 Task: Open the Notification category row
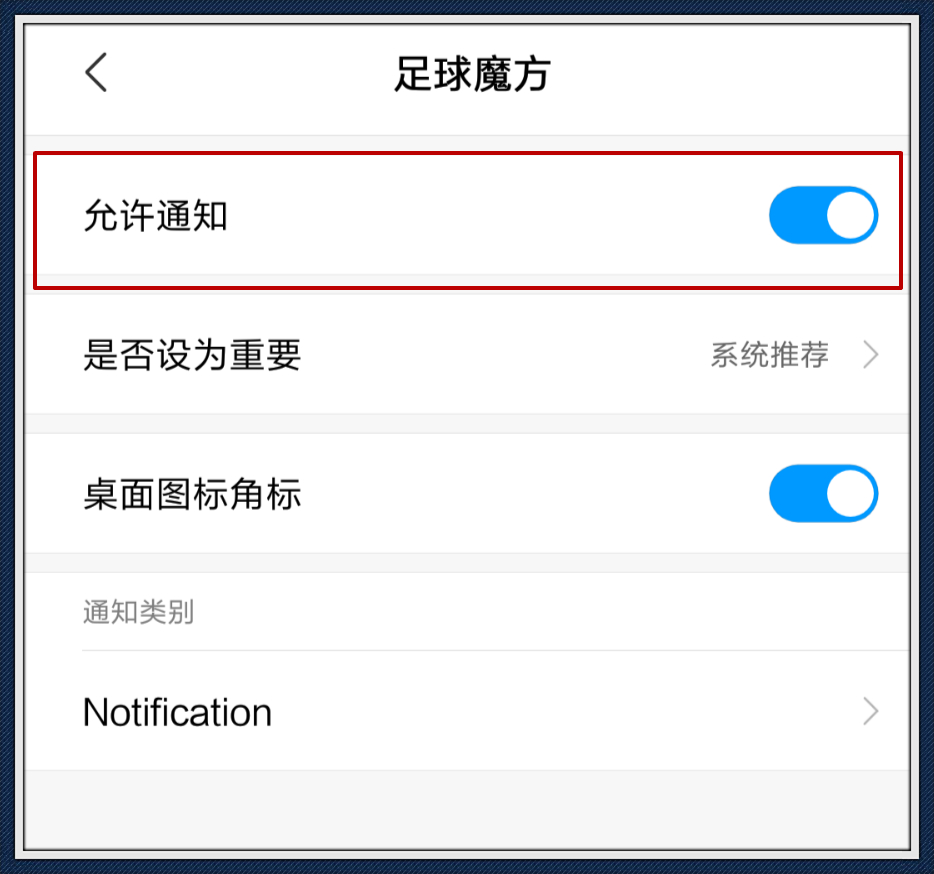[468, 712]
